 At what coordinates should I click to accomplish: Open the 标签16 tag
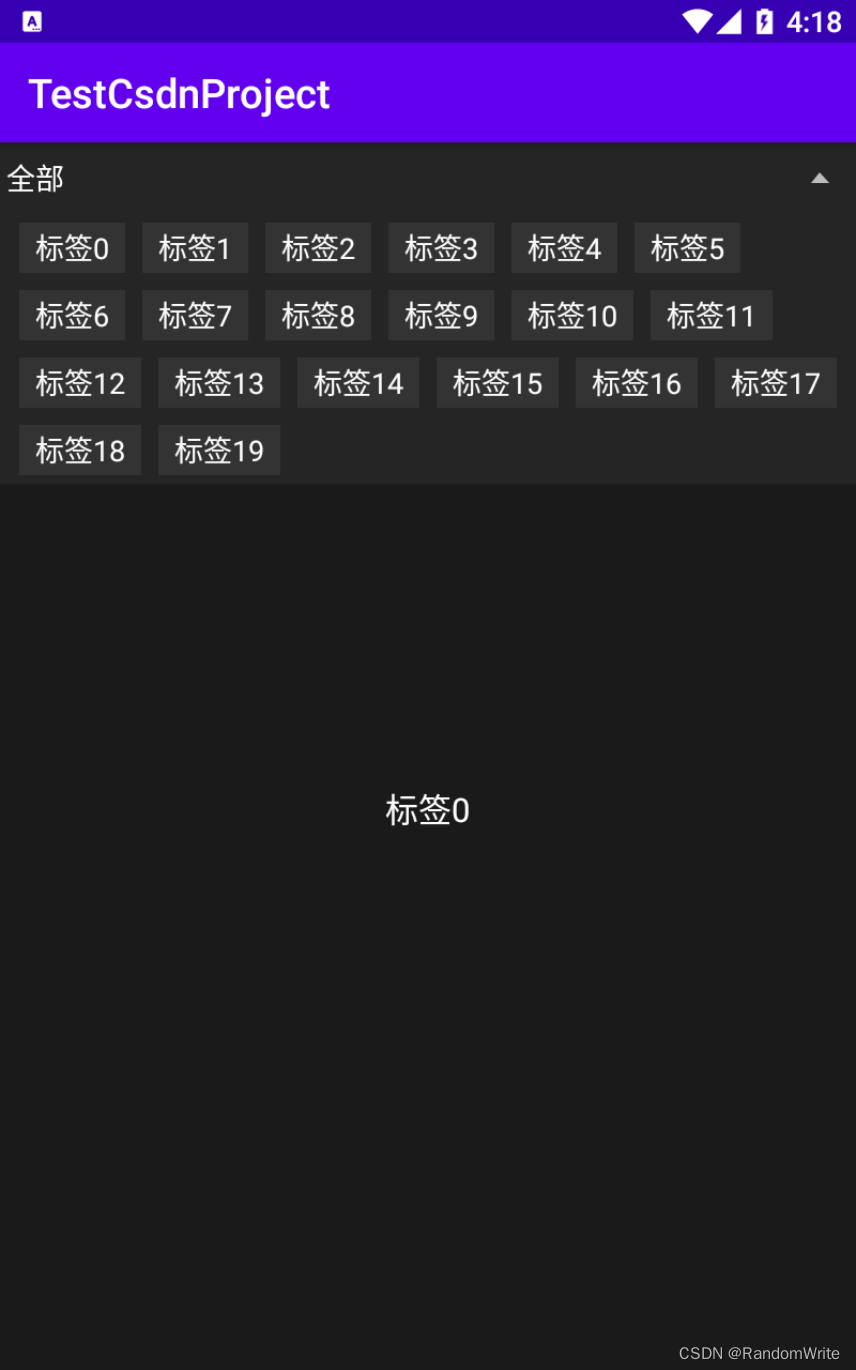[636, 383]
